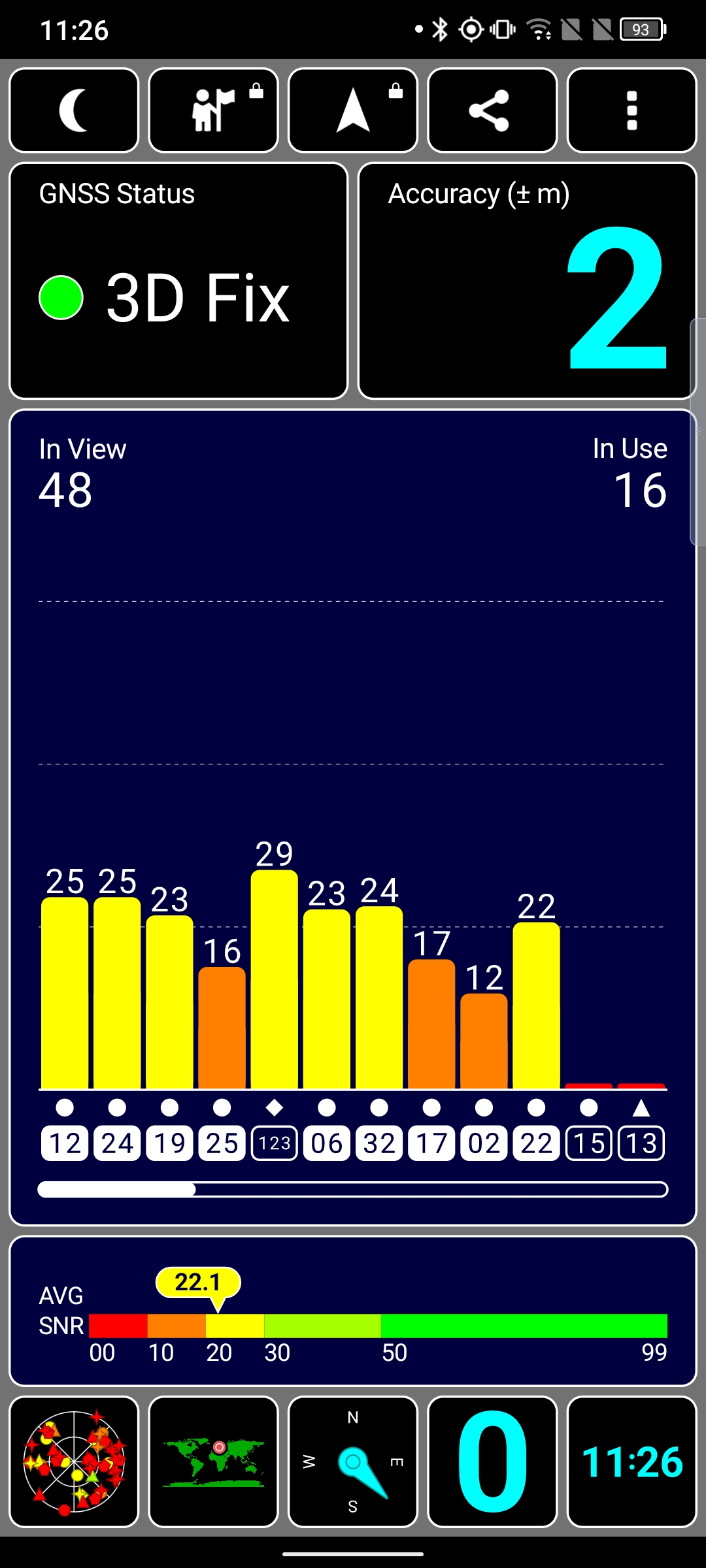Open the compass view
Viewport: 706px width, 1568px height.
point(353,1462)
